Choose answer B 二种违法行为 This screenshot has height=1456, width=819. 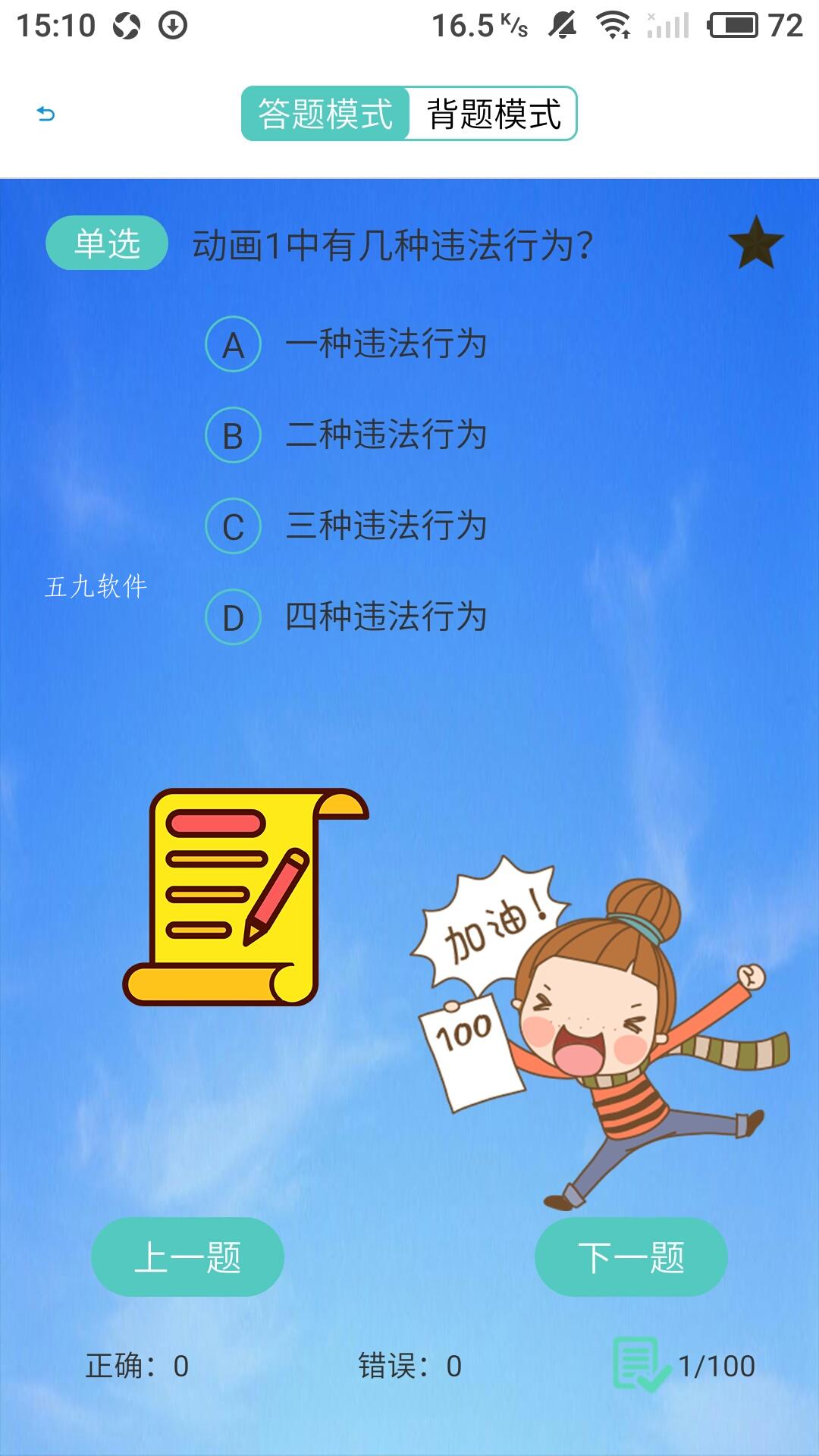[347, 435]
